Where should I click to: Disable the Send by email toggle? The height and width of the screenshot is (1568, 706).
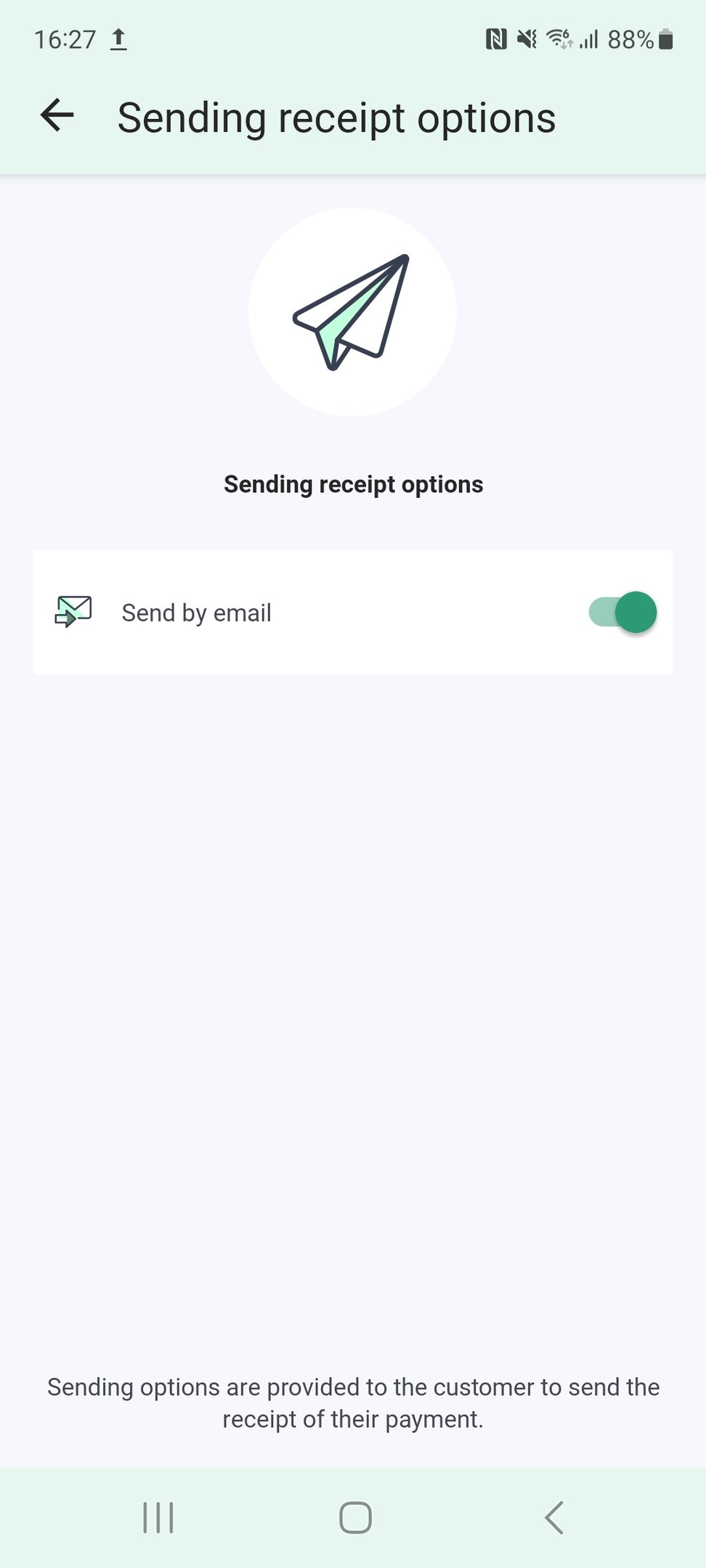[x=622, y=612]
